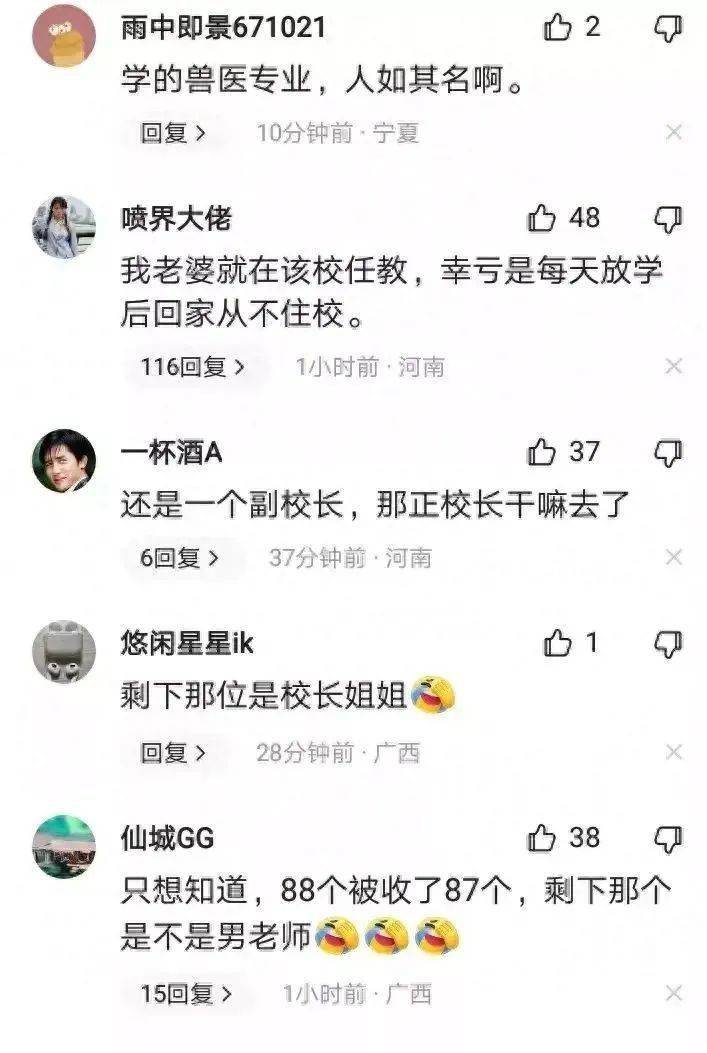
Task: Open 一杯酒A's profile avatar
Action: tap(64, 461)
